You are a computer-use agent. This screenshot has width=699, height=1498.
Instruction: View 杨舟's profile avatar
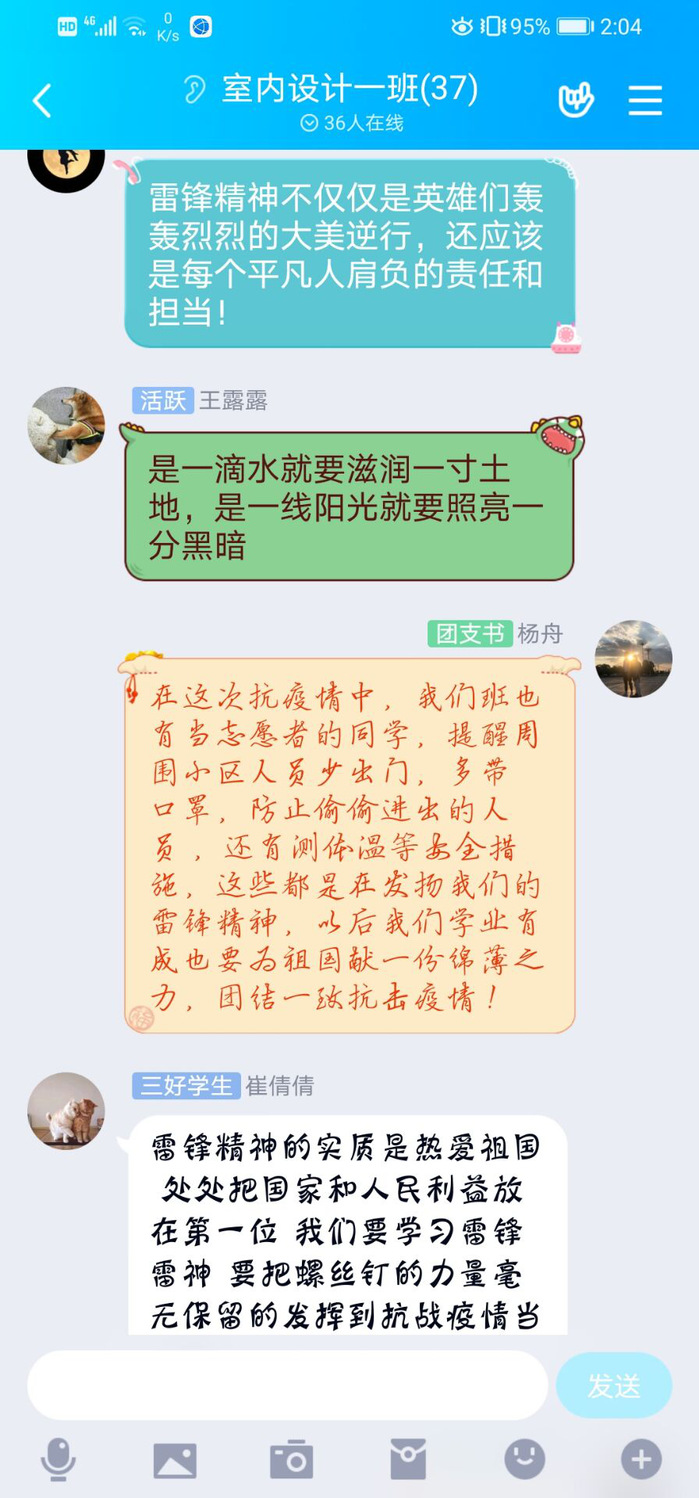(633, 658)
